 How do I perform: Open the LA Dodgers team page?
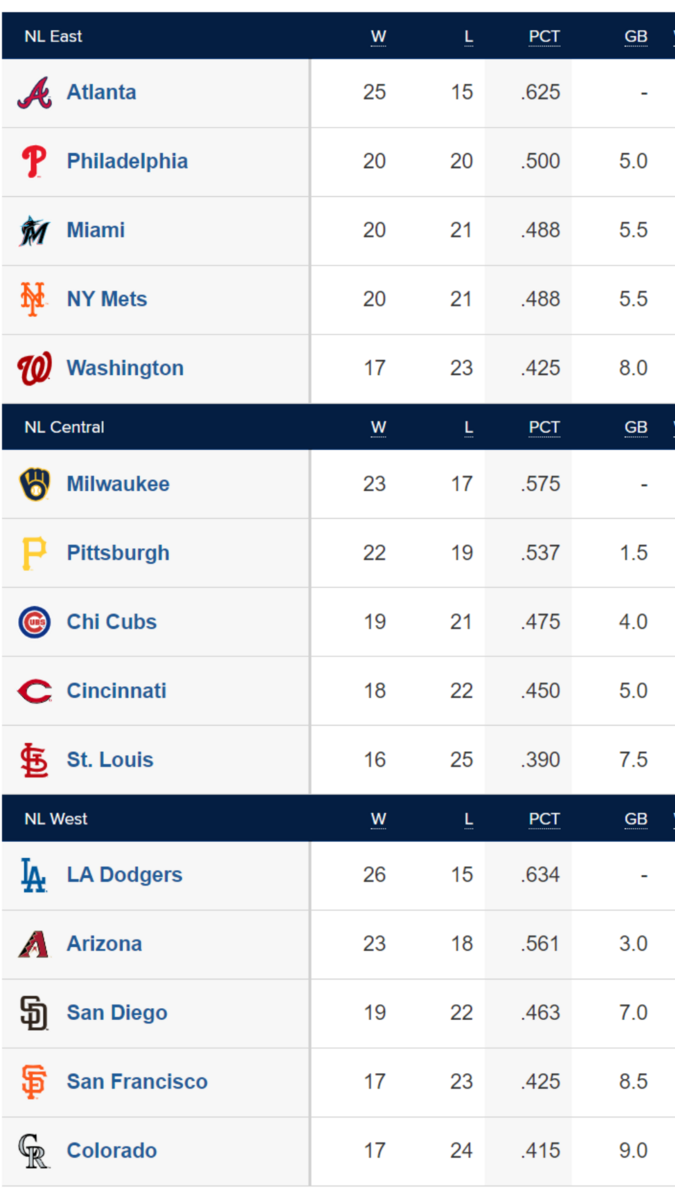pos(125,875)
